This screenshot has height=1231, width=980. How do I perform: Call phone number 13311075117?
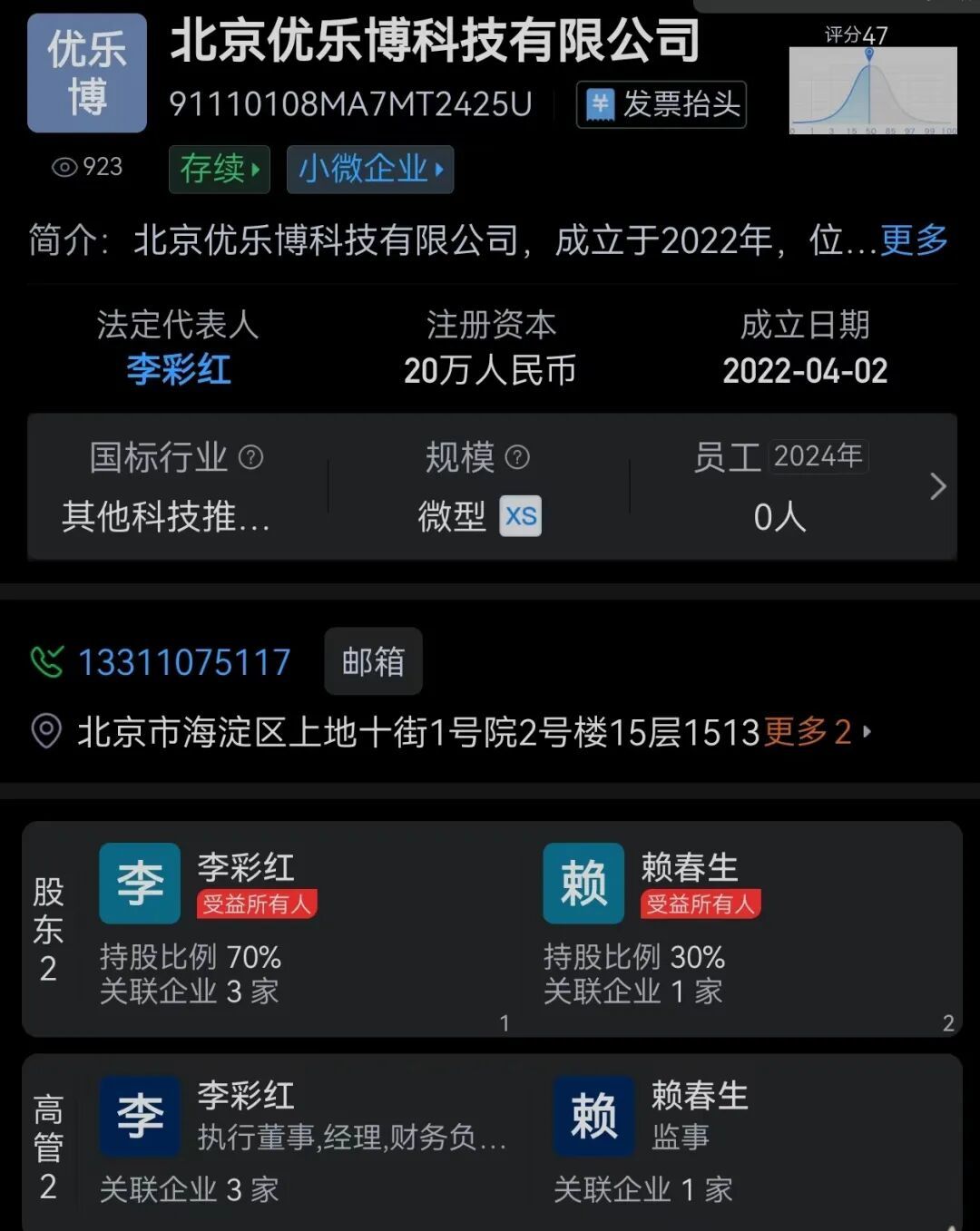[183, 662]
